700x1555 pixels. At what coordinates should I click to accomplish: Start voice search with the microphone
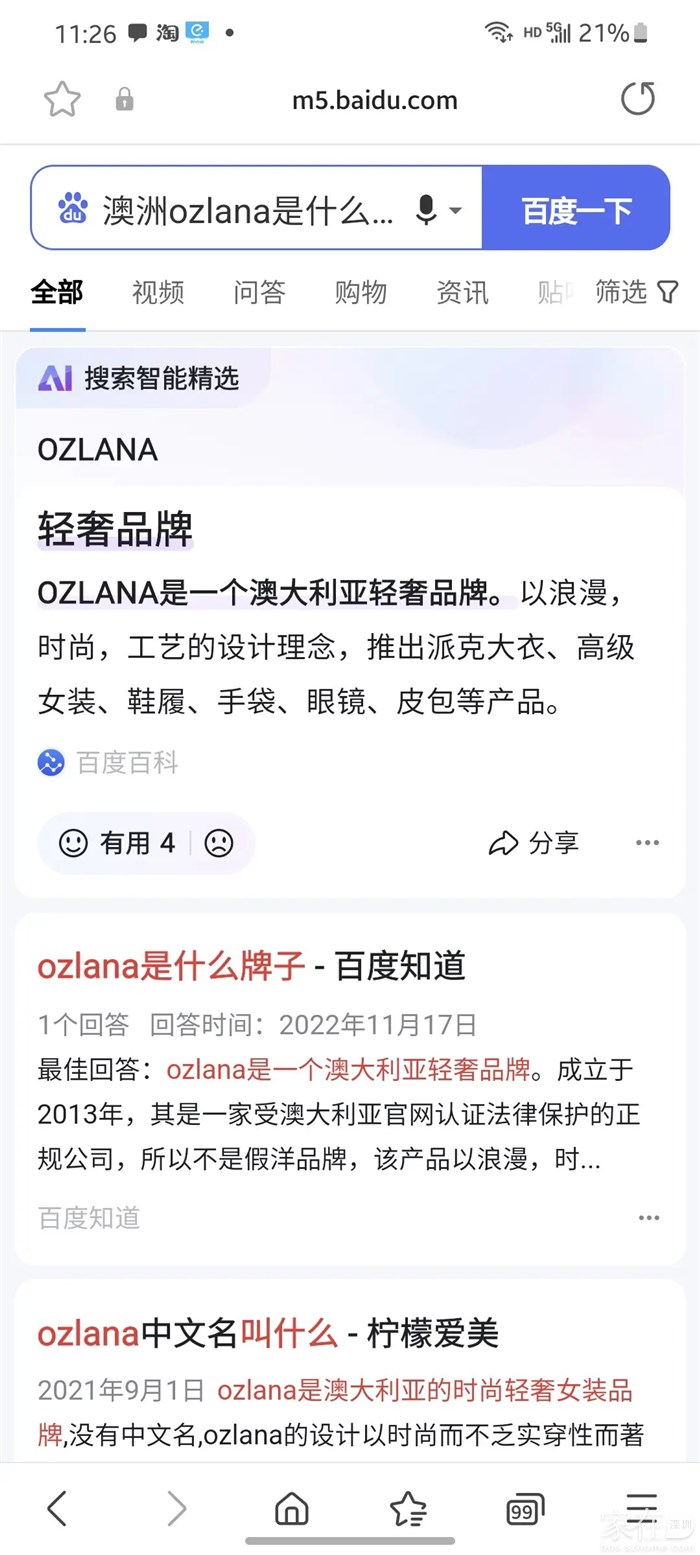click(427, 210)
